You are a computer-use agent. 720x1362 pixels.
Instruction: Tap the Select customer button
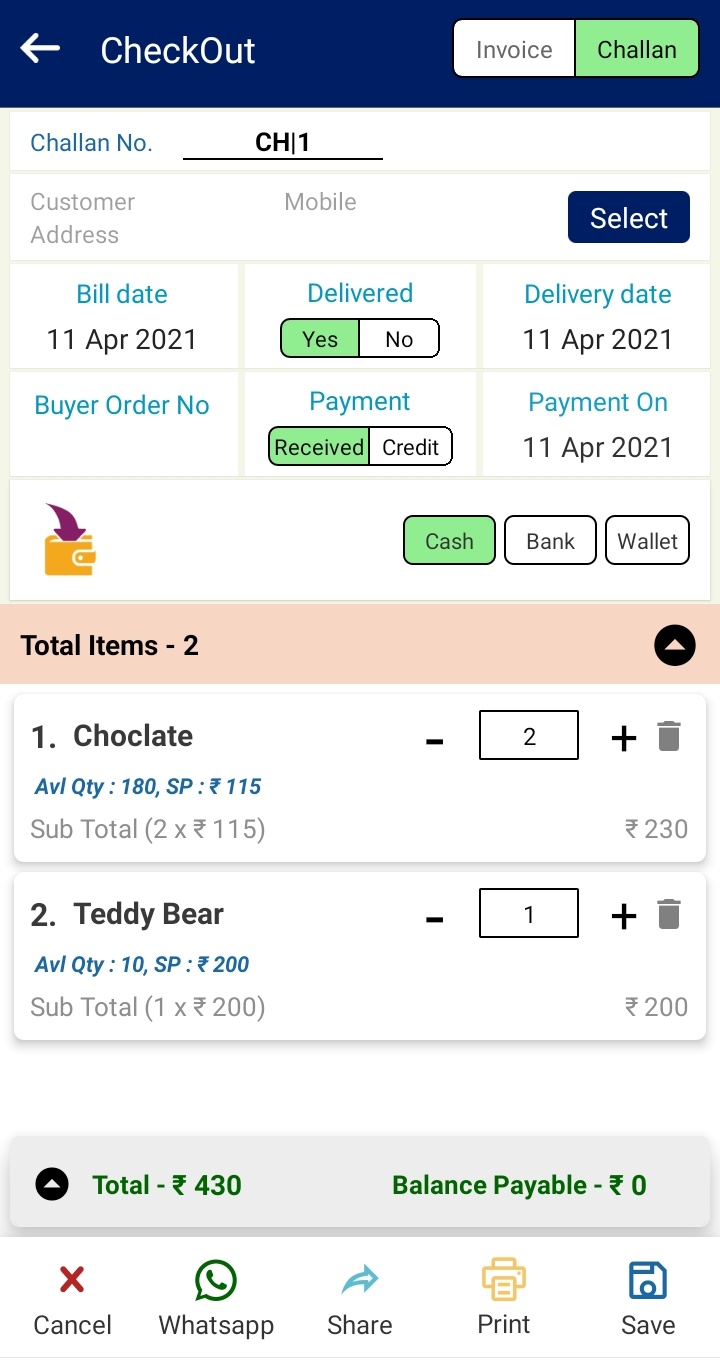628,217
